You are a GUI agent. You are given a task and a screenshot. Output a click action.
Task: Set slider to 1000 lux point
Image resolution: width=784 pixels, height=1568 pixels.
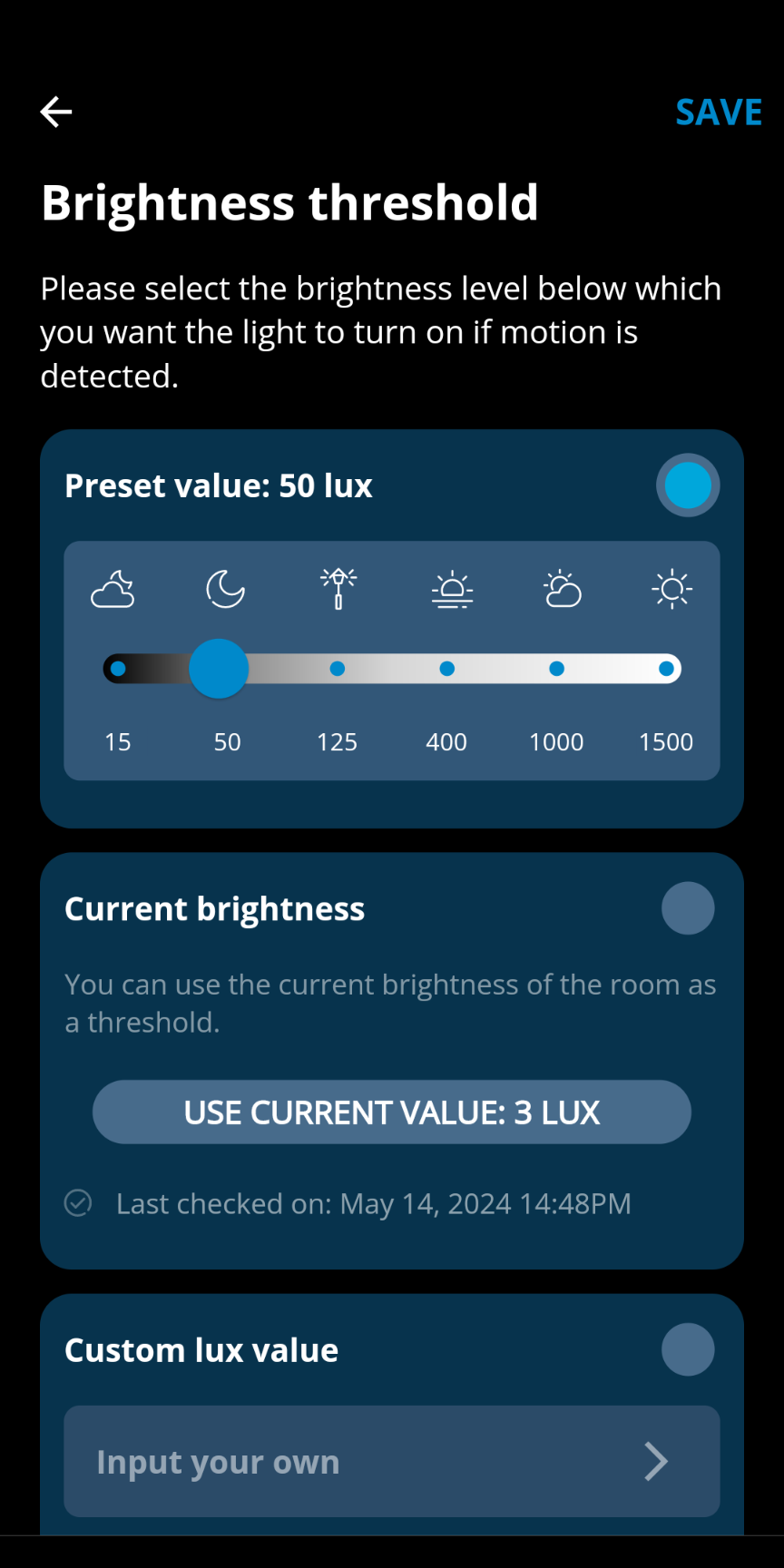point(557,669)
